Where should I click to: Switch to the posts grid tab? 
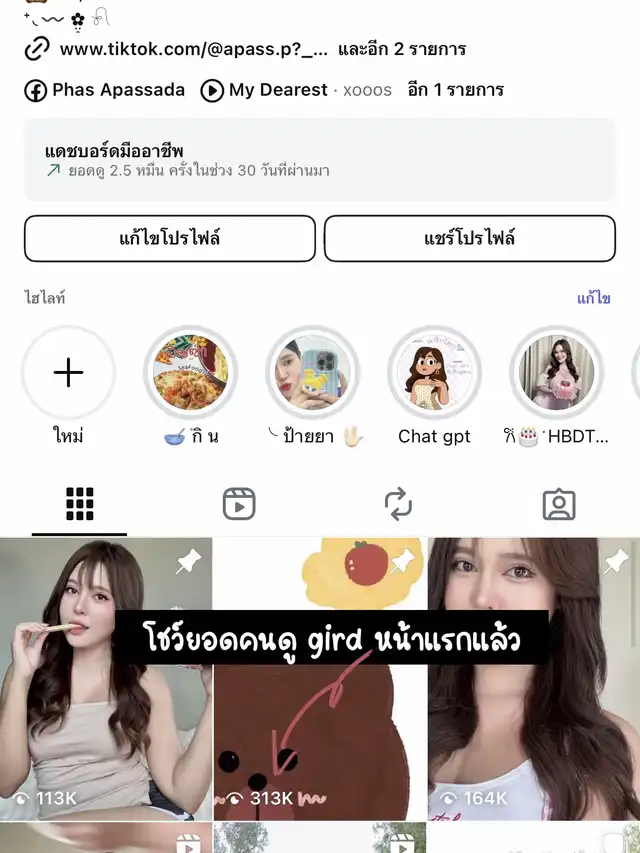[x=79, y=504]
